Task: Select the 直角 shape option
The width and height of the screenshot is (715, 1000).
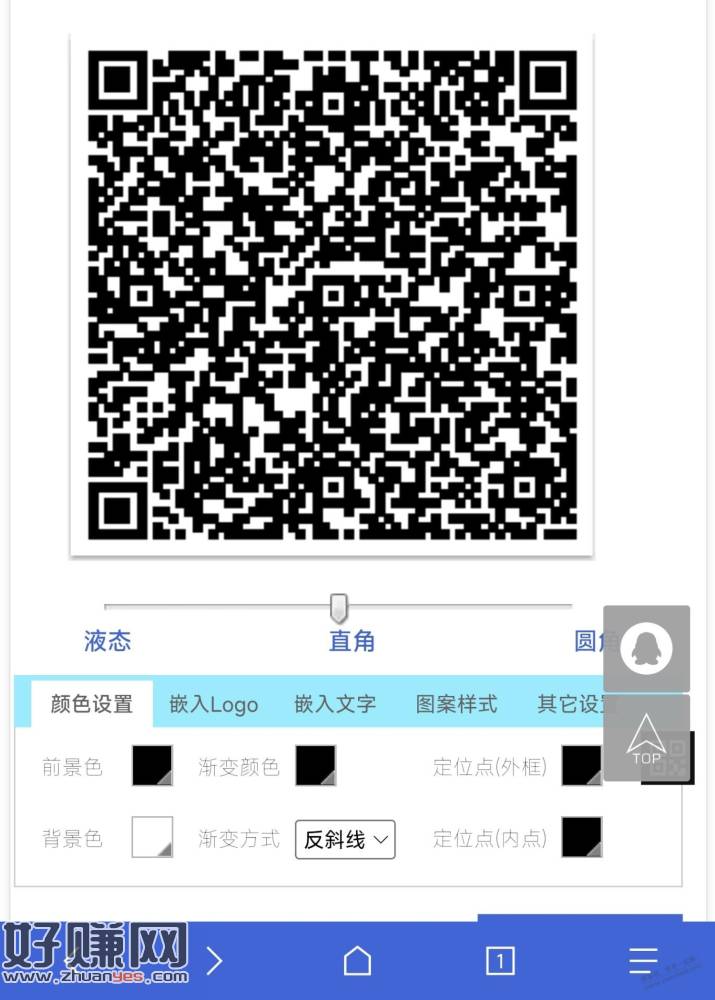Action: click(351, 641)
